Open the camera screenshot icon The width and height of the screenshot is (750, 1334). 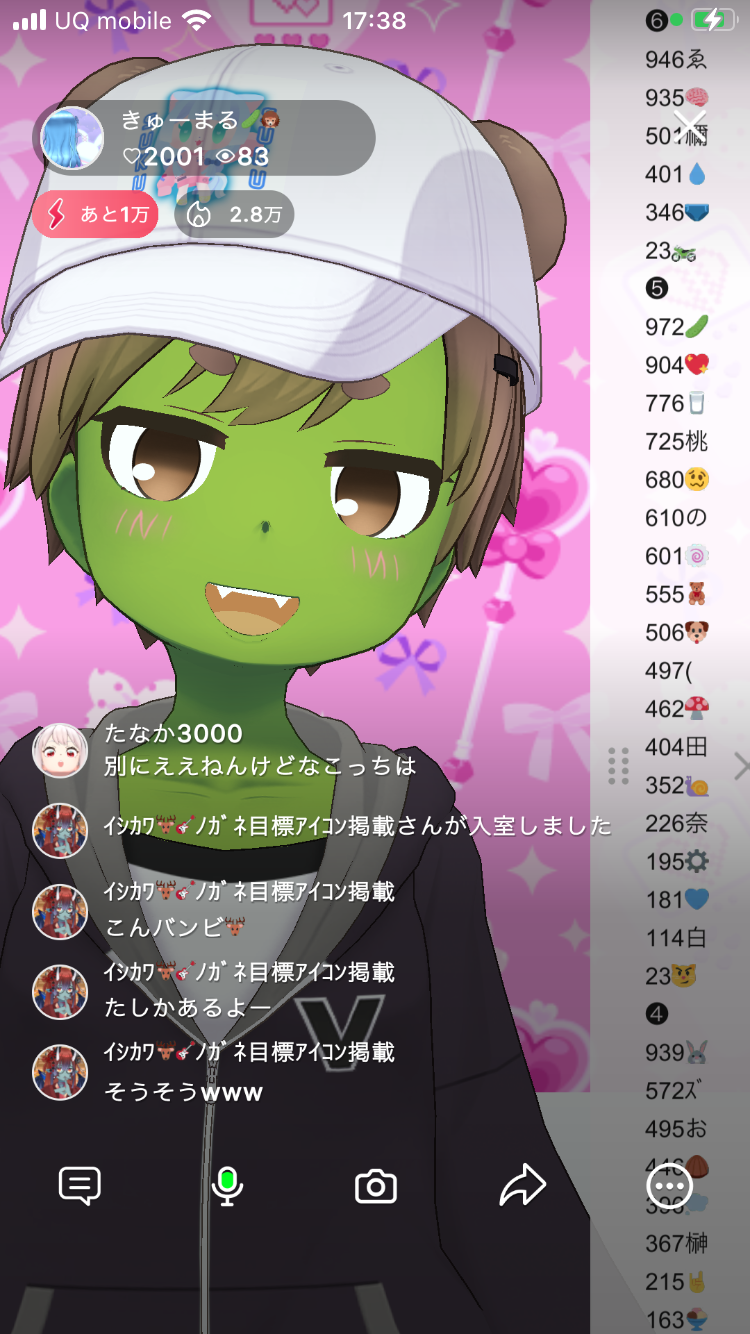pyautogui.click(x=376, y=1187)
